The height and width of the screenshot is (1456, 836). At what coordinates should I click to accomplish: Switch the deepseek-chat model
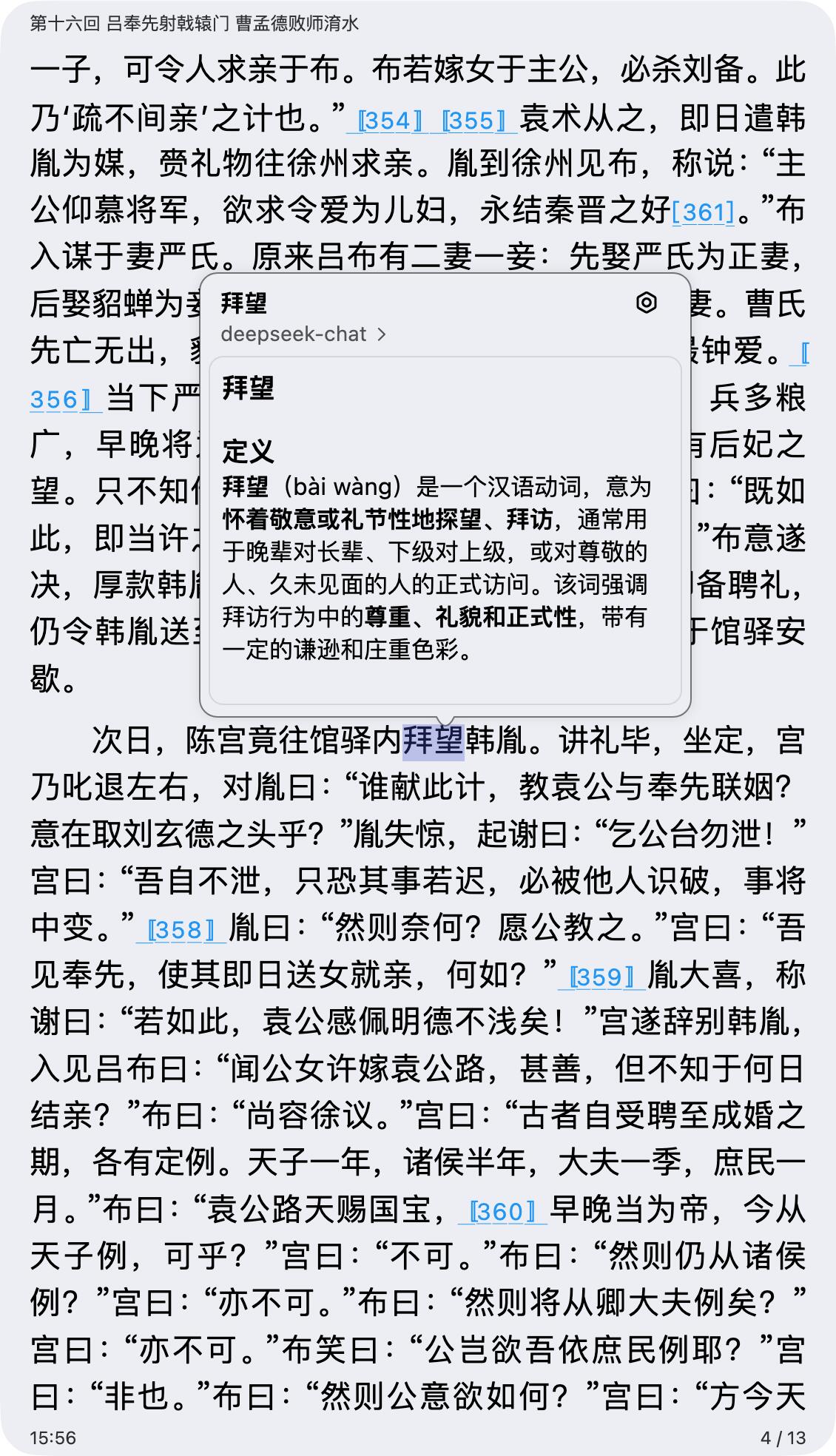[303, 334]
